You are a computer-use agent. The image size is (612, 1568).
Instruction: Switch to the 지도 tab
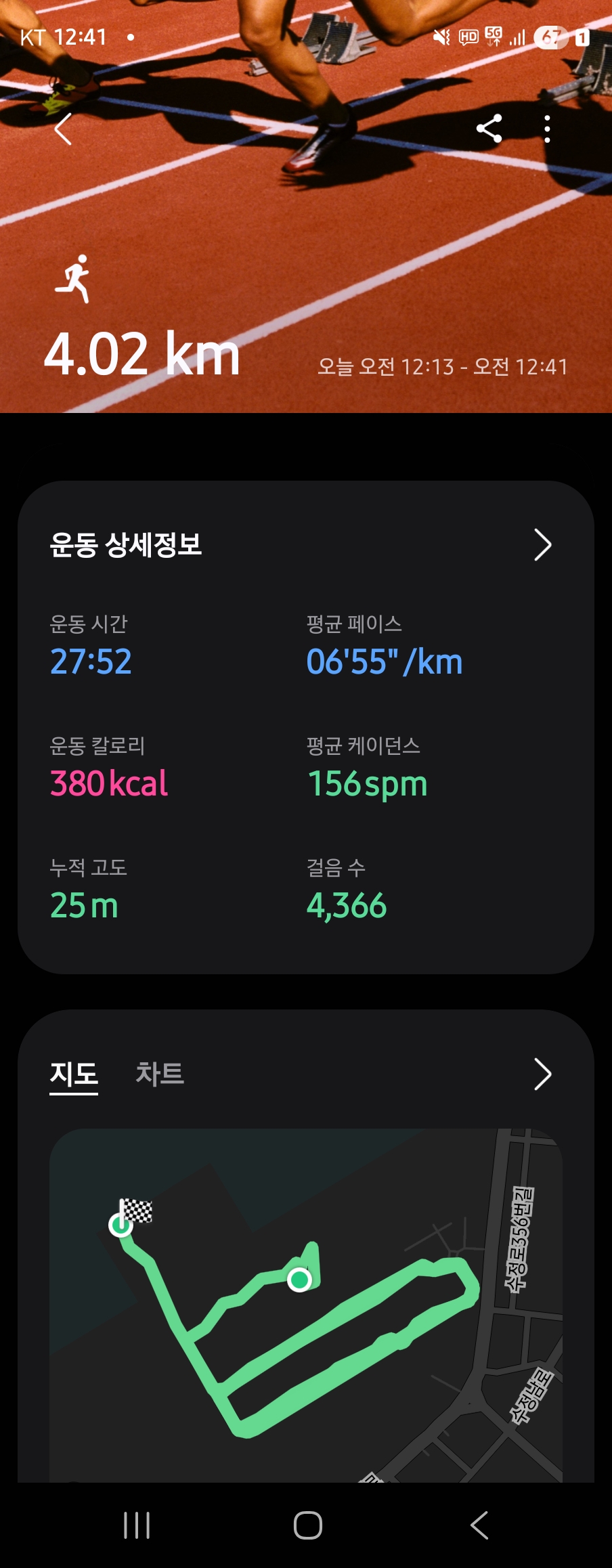[74, 1074]
